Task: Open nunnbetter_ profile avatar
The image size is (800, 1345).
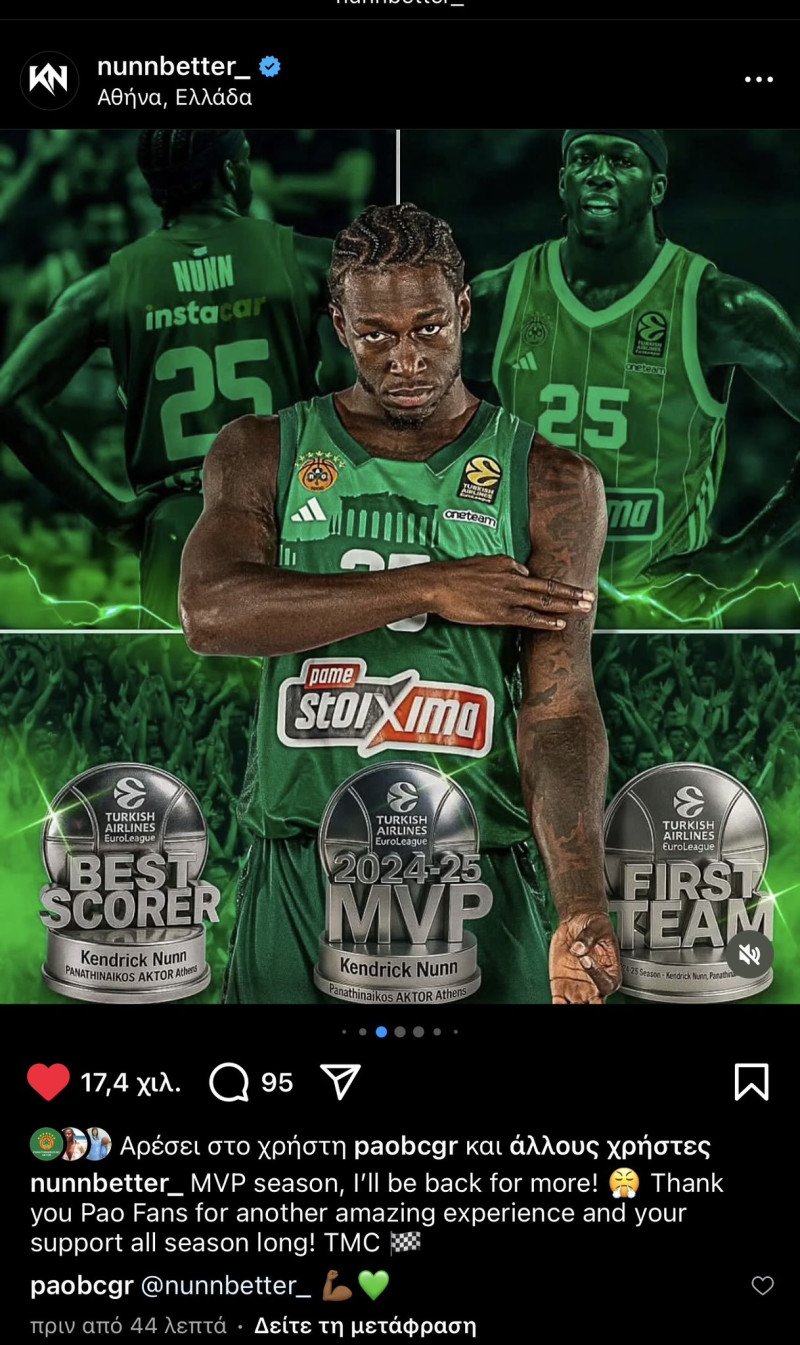Action: point(49,80)
